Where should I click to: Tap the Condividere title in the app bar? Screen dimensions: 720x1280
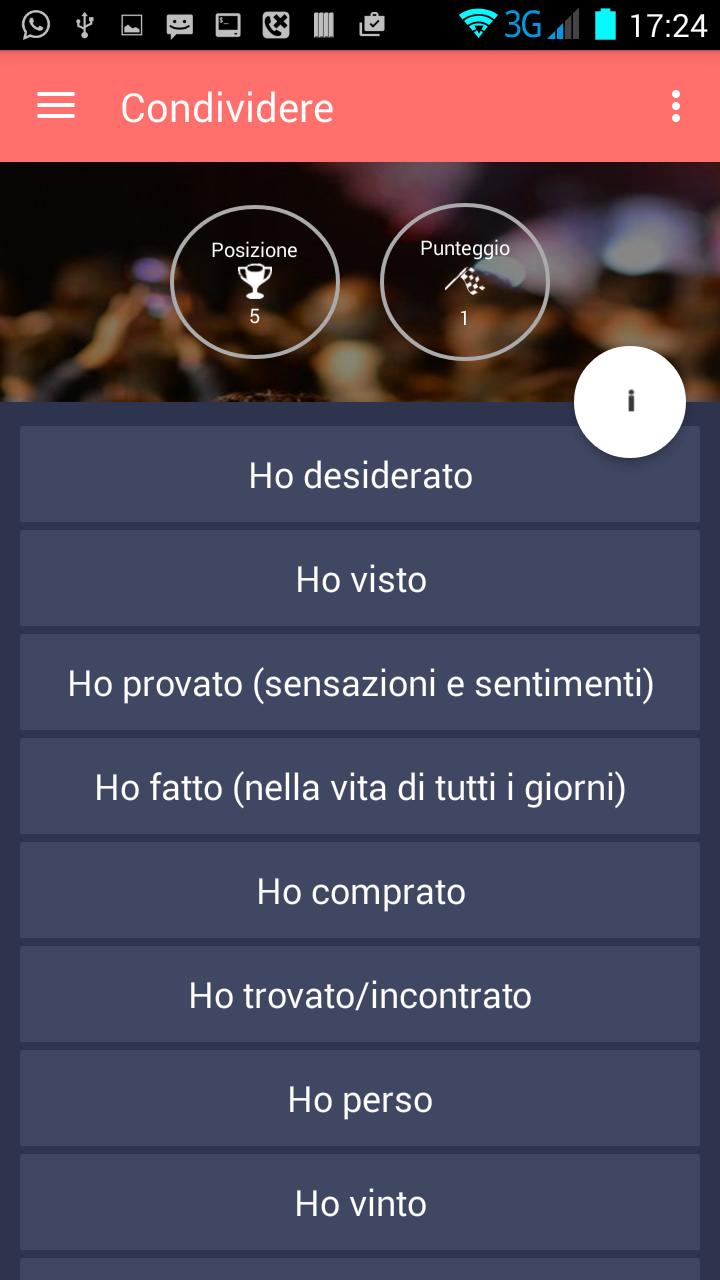pos(226,106)
